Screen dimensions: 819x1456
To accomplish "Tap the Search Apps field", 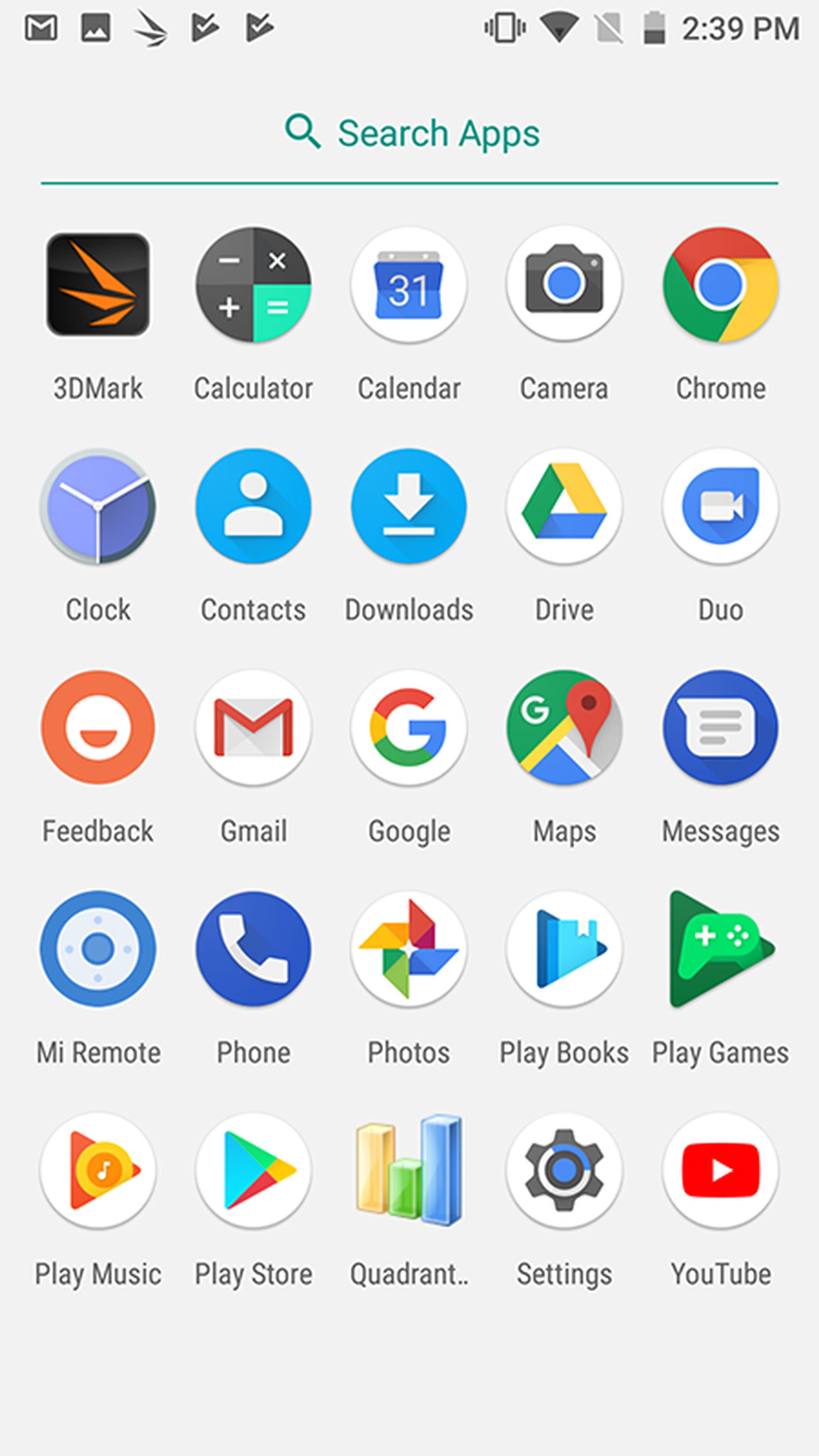I will click(x=410, y=134).
